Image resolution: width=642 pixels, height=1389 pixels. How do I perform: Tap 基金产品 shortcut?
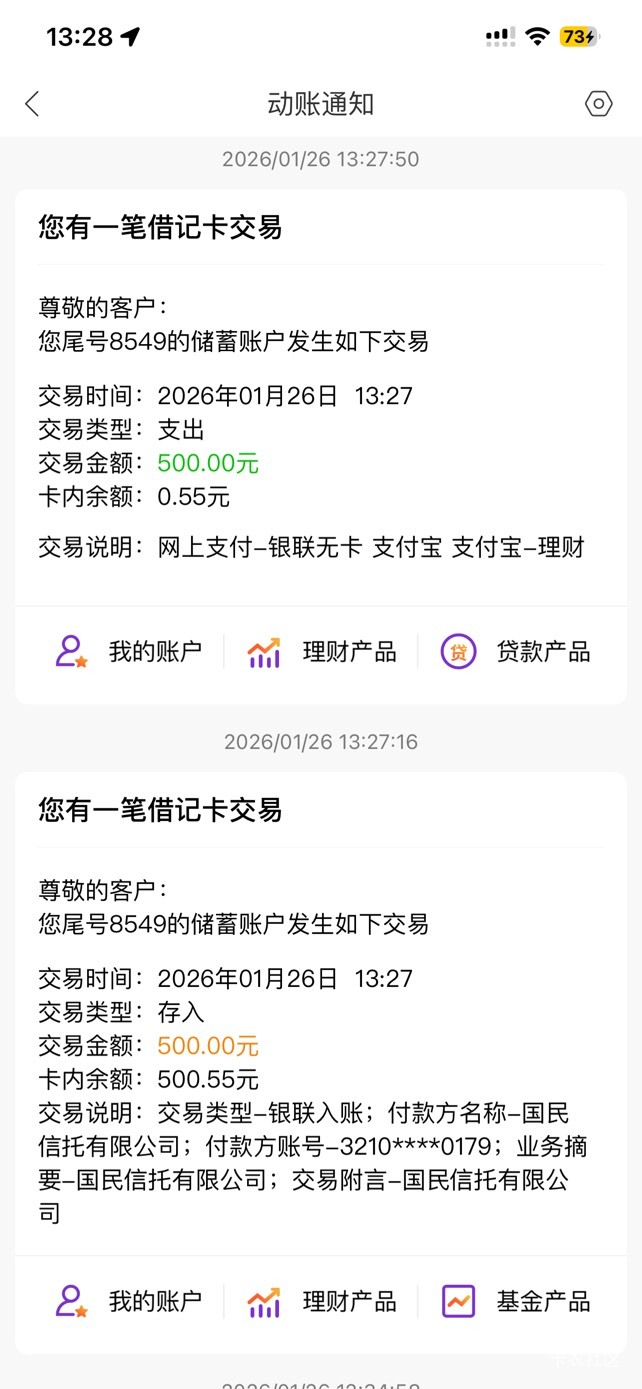[x=516, y=1301]
